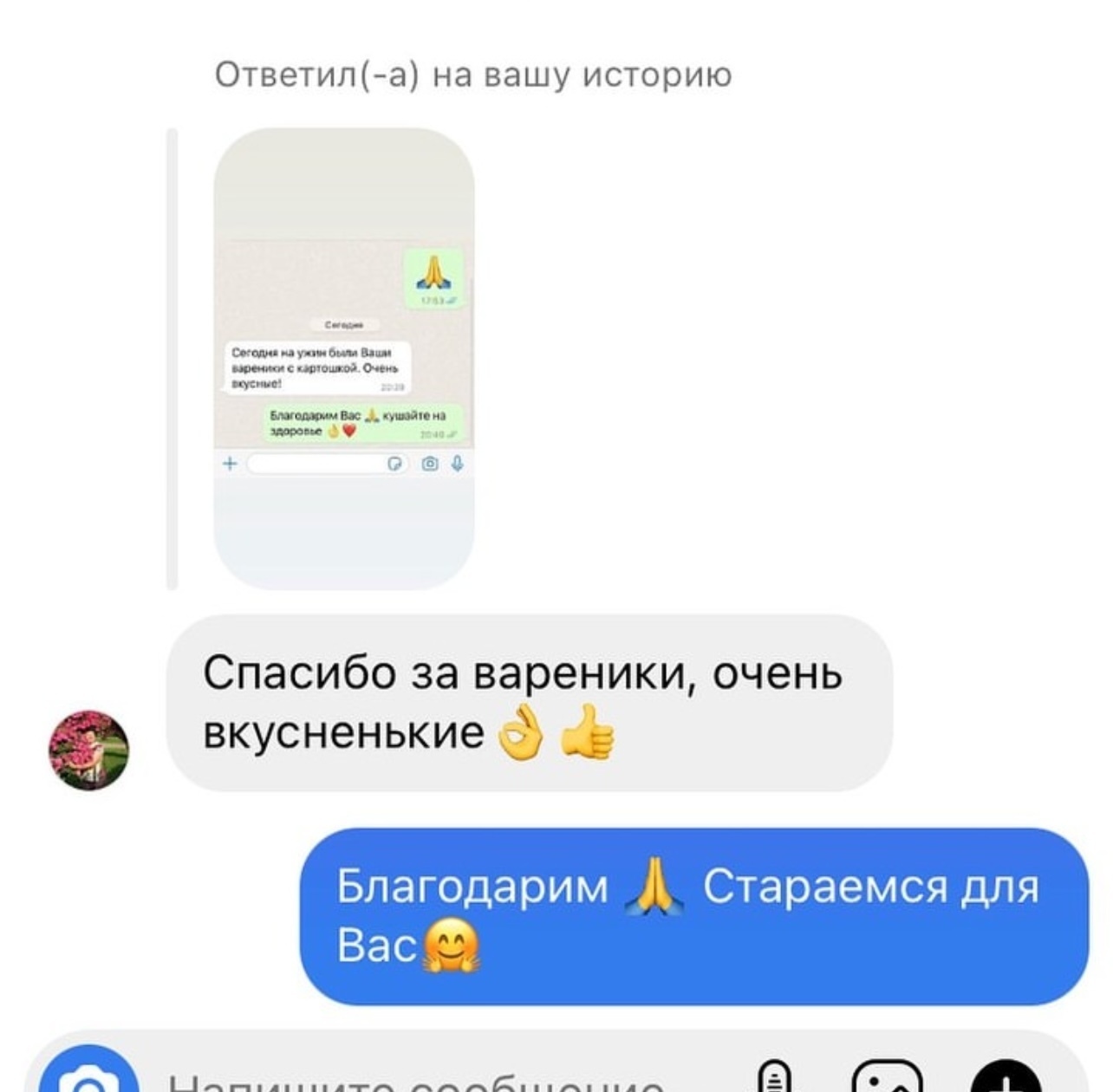Image resolution: width=1113 pixels, height=1092 pixels.
Task: Open the sender's profile picture
Action: (88, 750)
